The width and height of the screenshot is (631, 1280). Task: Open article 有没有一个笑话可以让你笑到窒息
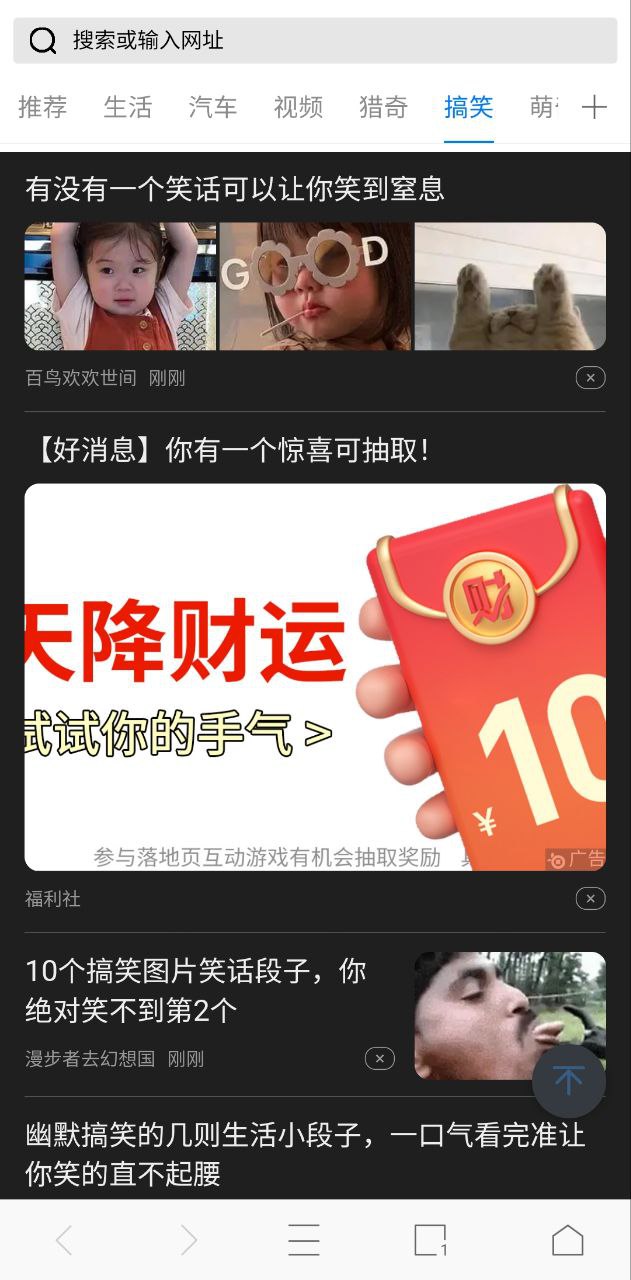[x=235, y=189]
